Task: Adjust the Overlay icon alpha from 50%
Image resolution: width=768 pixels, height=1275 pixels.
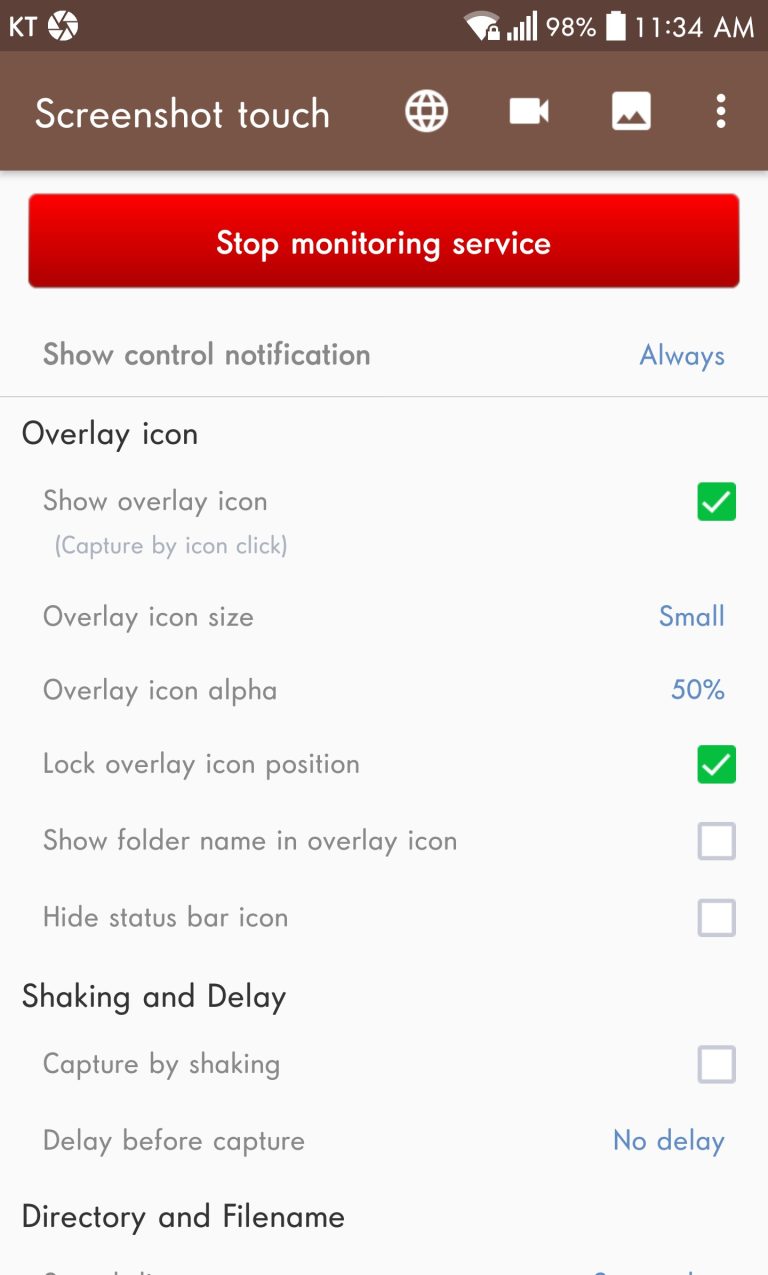Action: click(x=696, y=690)
